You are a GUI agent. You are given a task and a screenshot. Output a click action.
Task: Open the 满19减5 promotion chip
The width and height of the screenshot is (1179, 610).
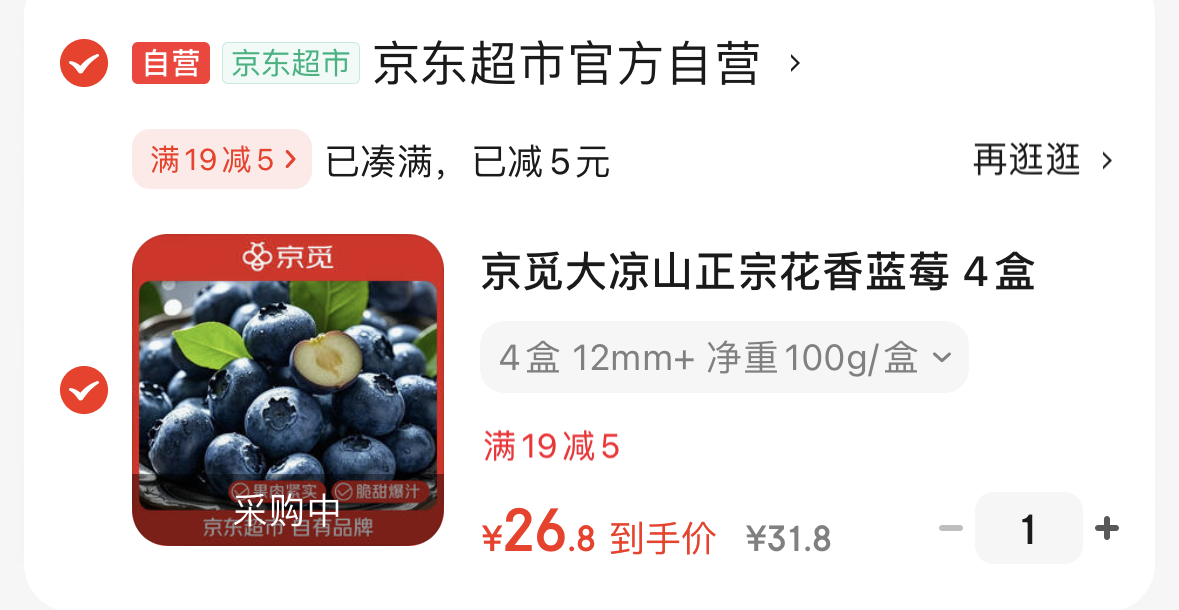(x=222, y=160)
